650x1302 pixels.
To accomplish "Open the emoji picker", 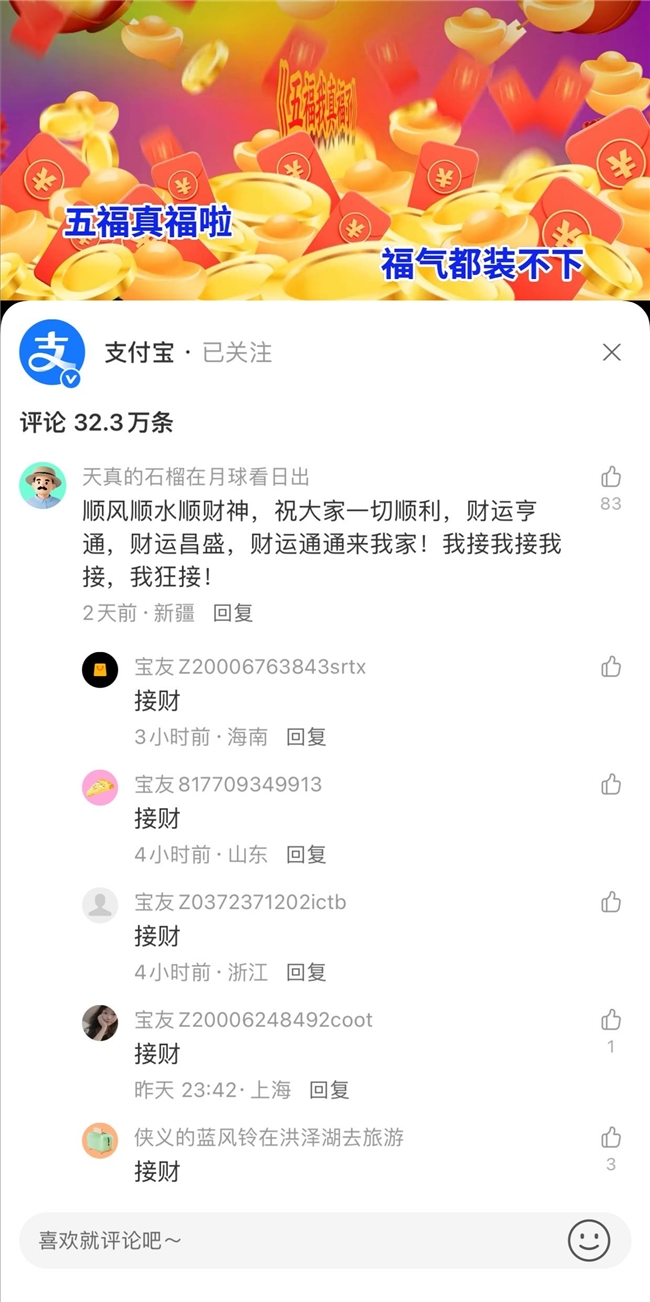I will coord(589,1241).
